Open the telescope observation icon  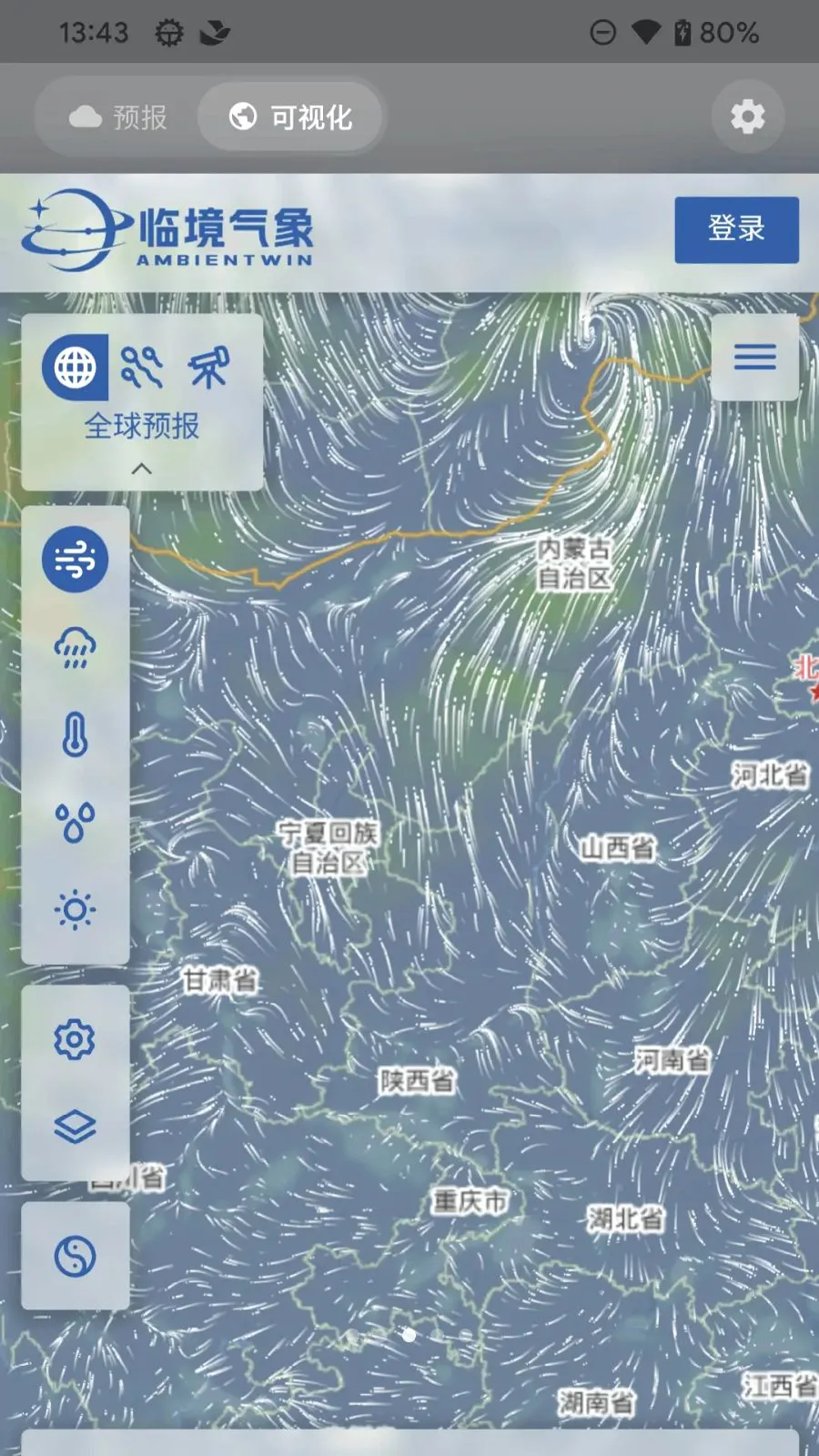209,368
